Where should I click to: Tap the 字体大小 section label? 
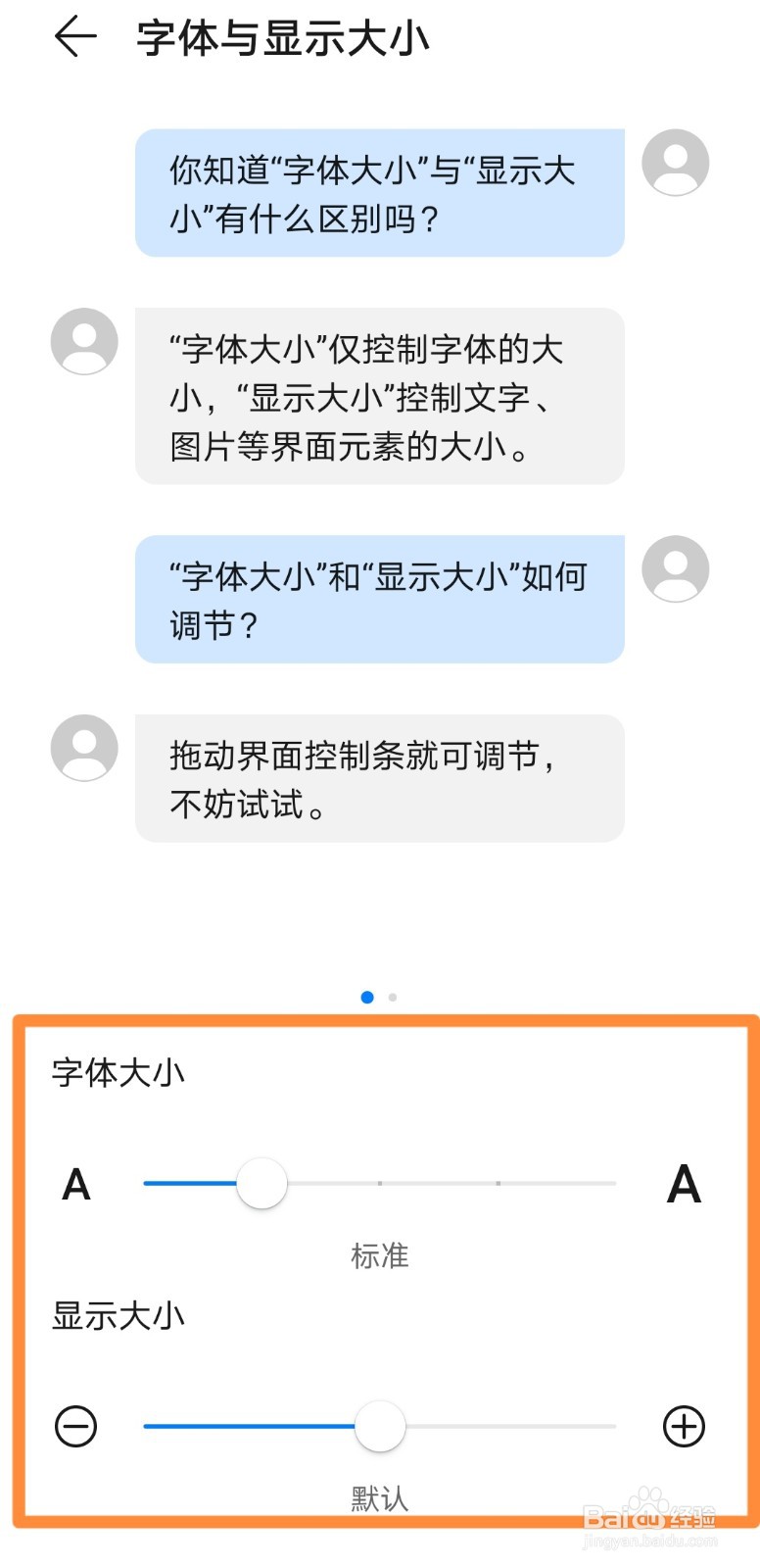pos(118,1073)
